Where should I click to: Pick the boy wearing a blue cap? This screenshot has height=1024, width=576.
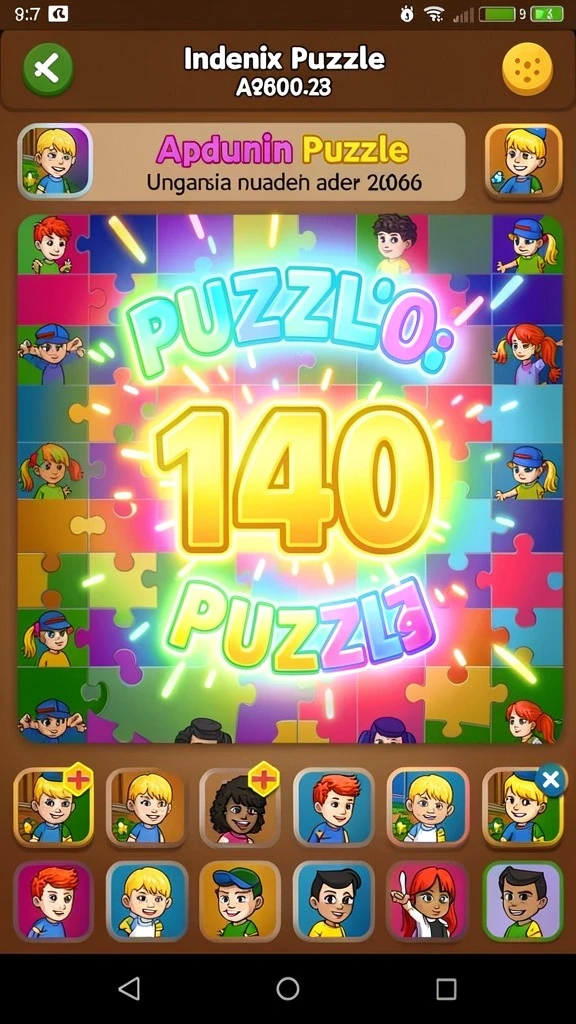pos(240,901)
